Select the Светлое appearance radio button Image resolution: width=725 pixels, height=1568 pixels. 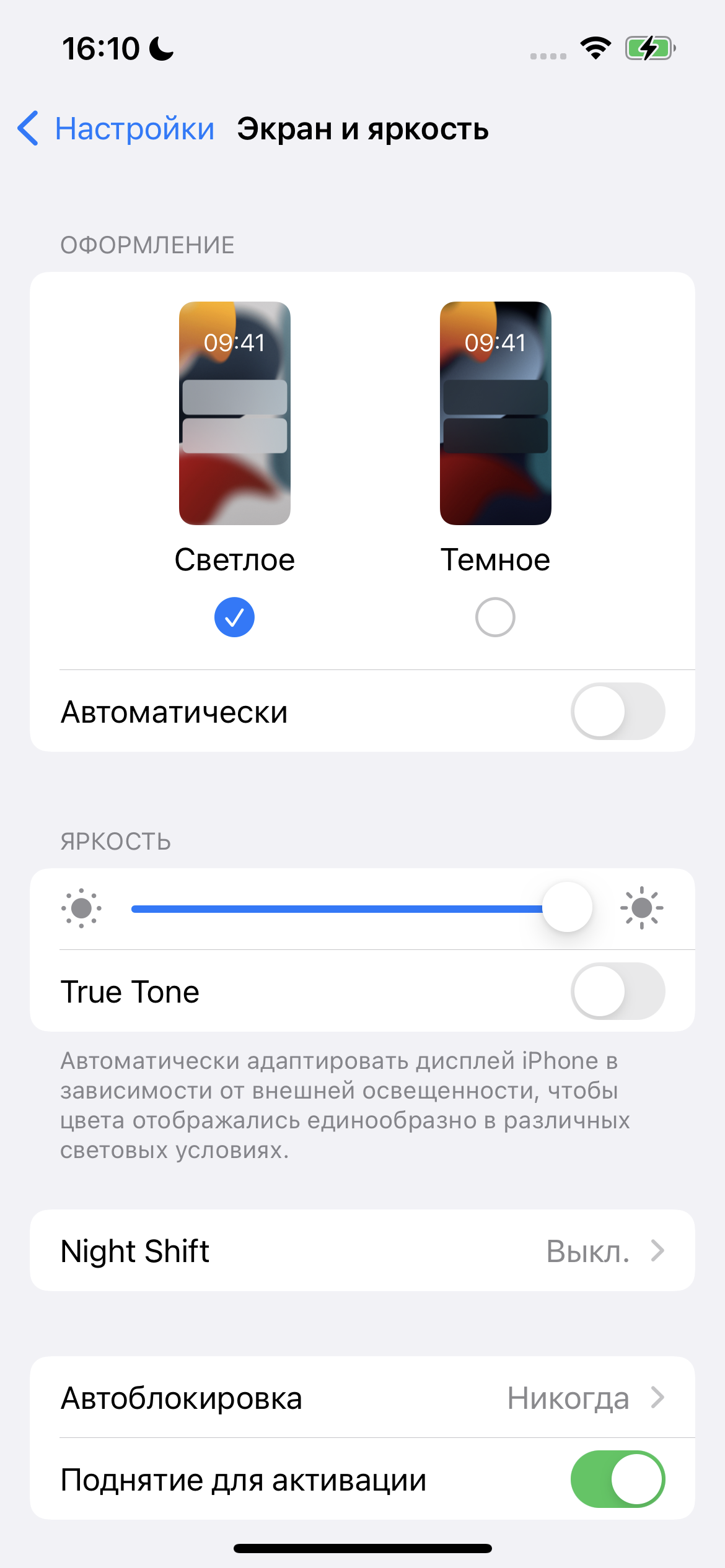tap(234, 617)
